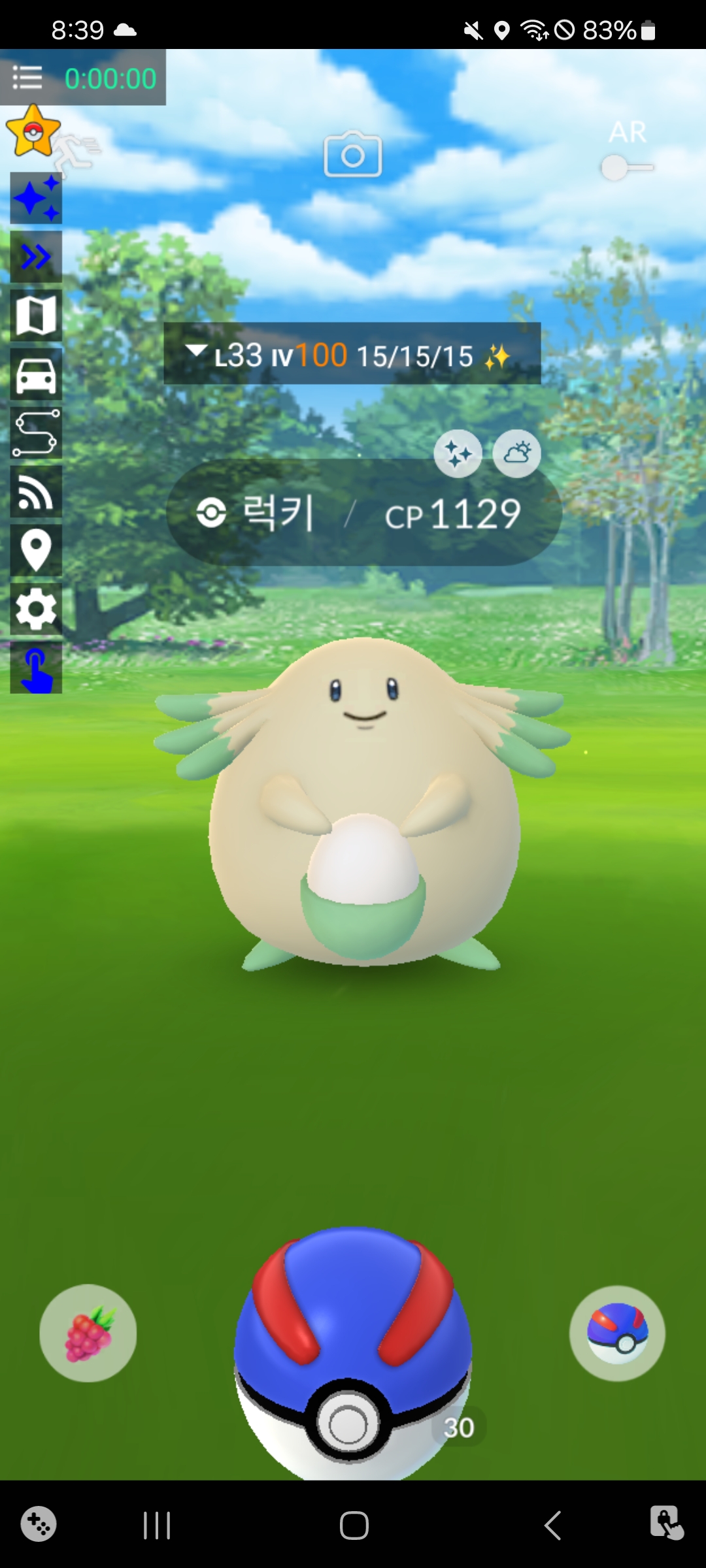Open the route path icon
706x1568 pixels.
tap(36, 433)
